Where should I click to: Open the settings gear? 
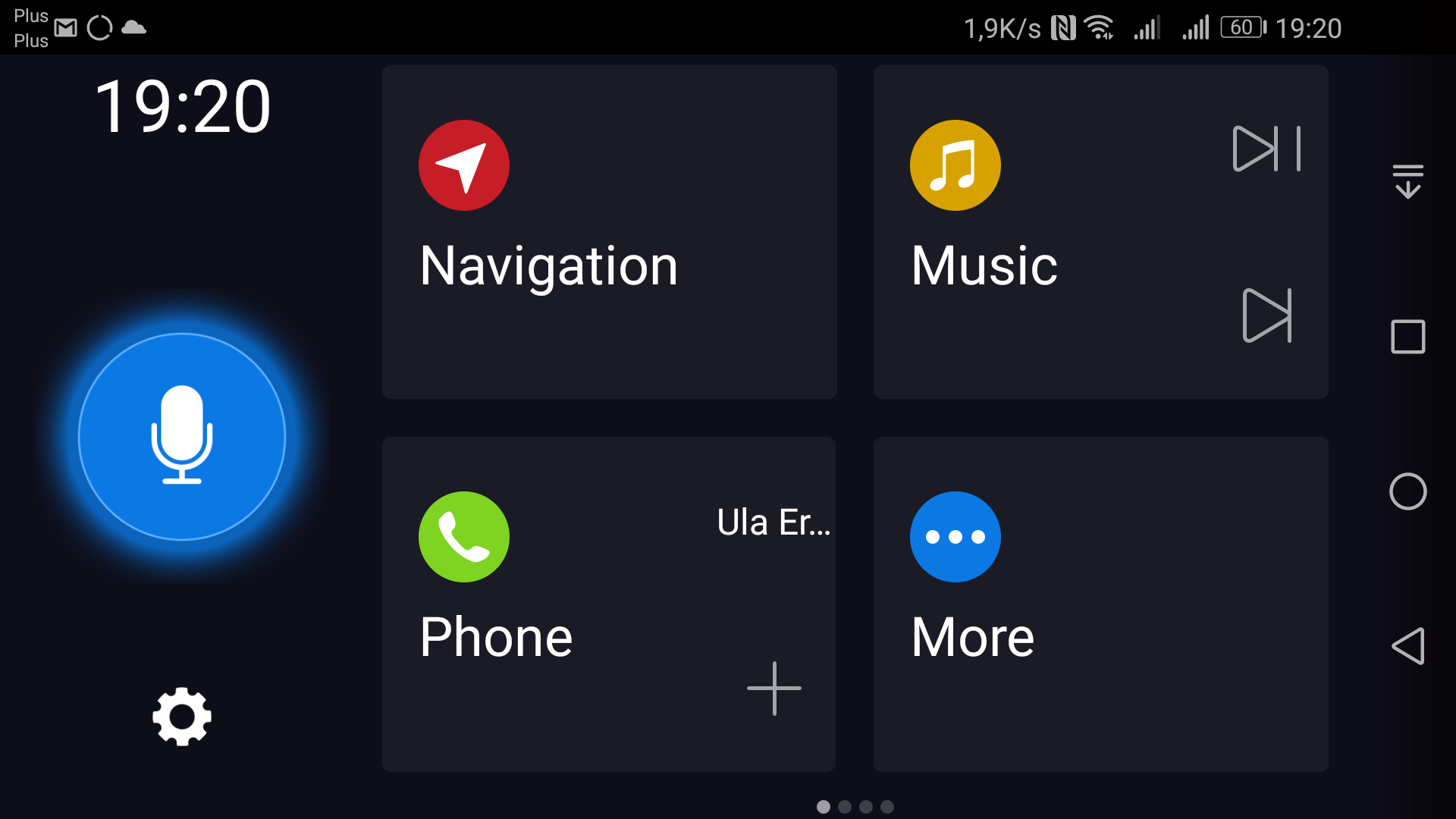point(182,717)
